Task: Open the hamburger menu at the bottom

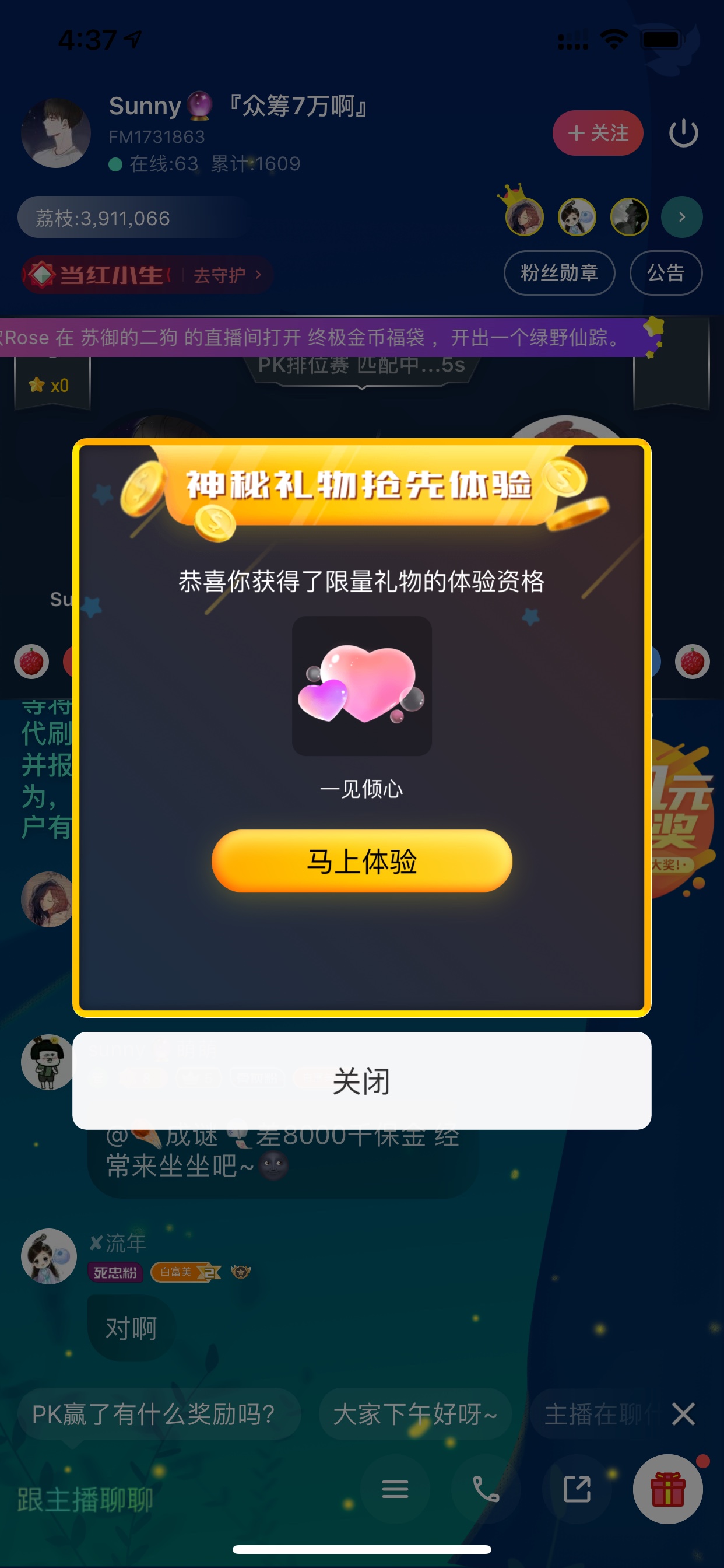Action: pyautogui.click(x=395, y=1489)
